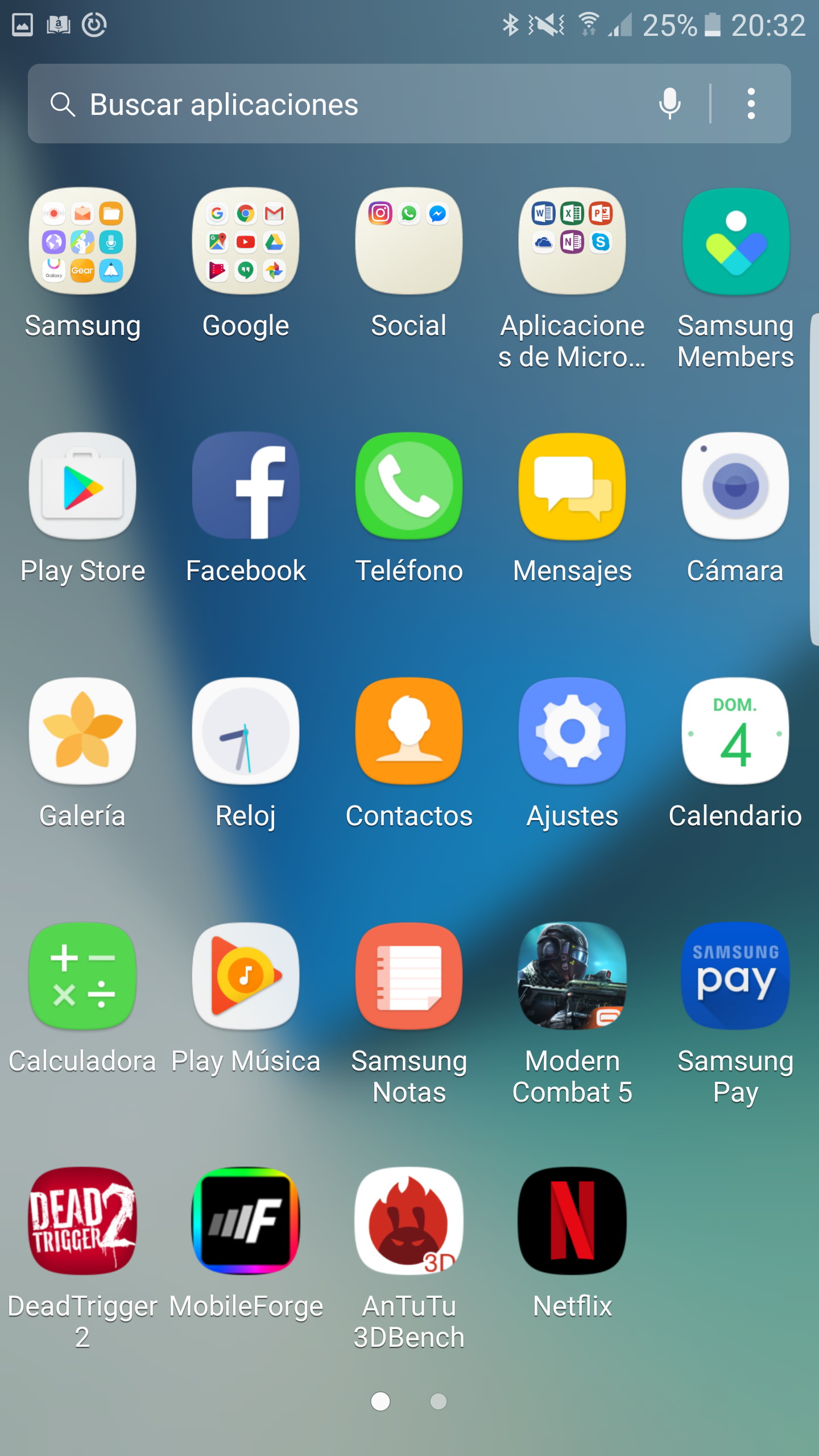Open Galería
Viewport: 819px width, 1456px height.
[82, 731]
